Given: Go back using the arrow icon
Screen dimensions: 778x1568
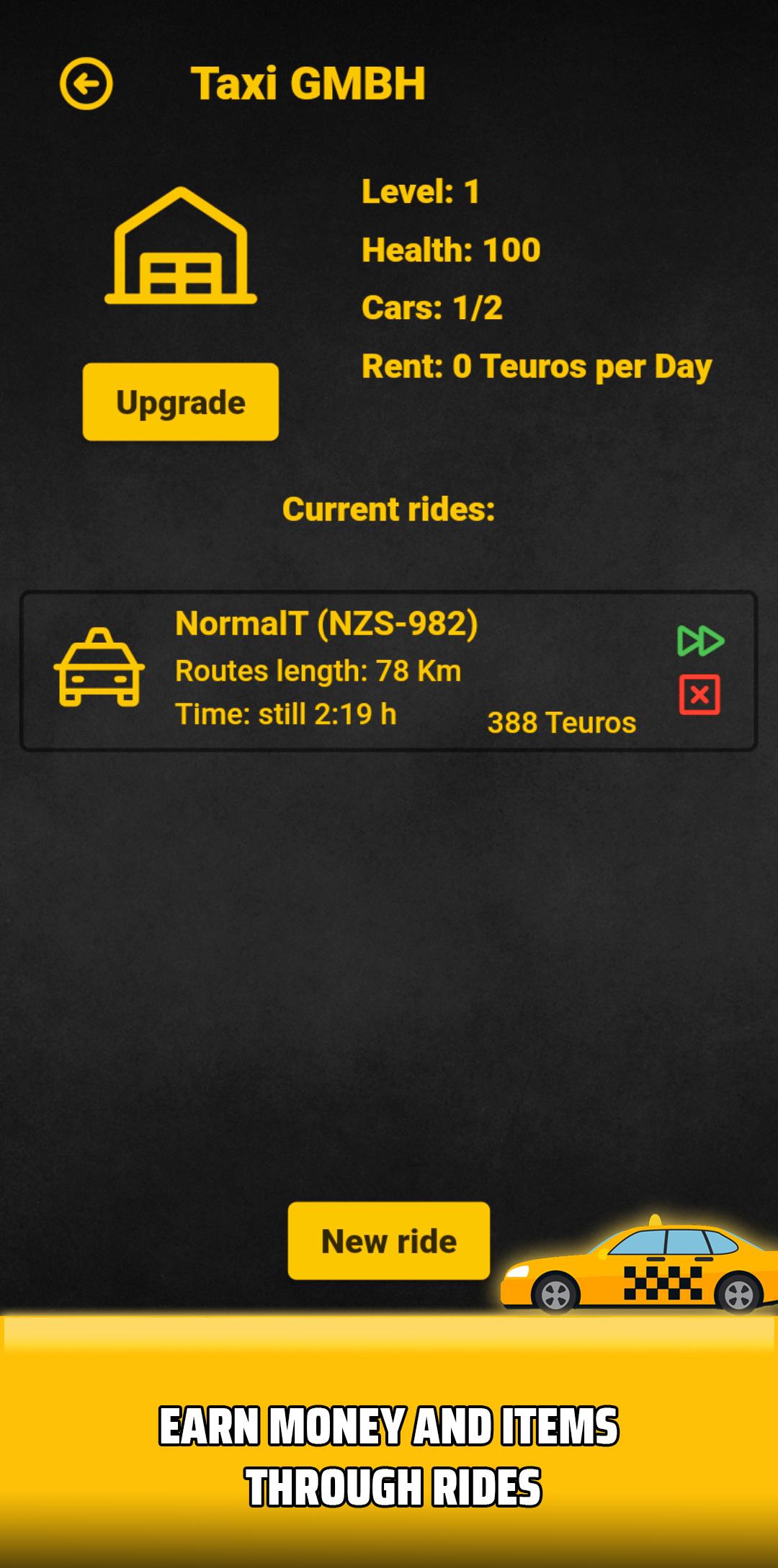Looking at the screenshot, I should (x=86, y=84).
